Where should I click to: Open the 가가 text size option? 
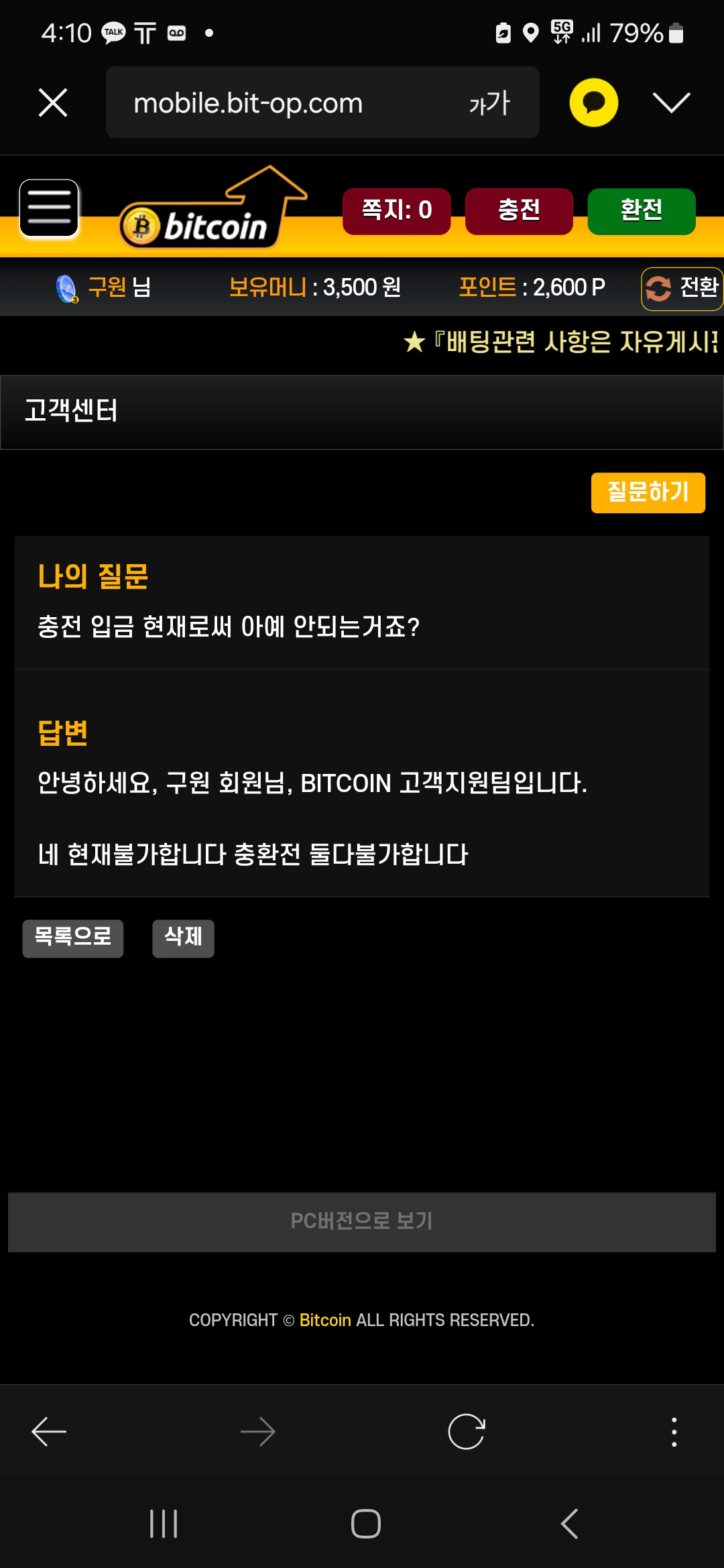489,103
